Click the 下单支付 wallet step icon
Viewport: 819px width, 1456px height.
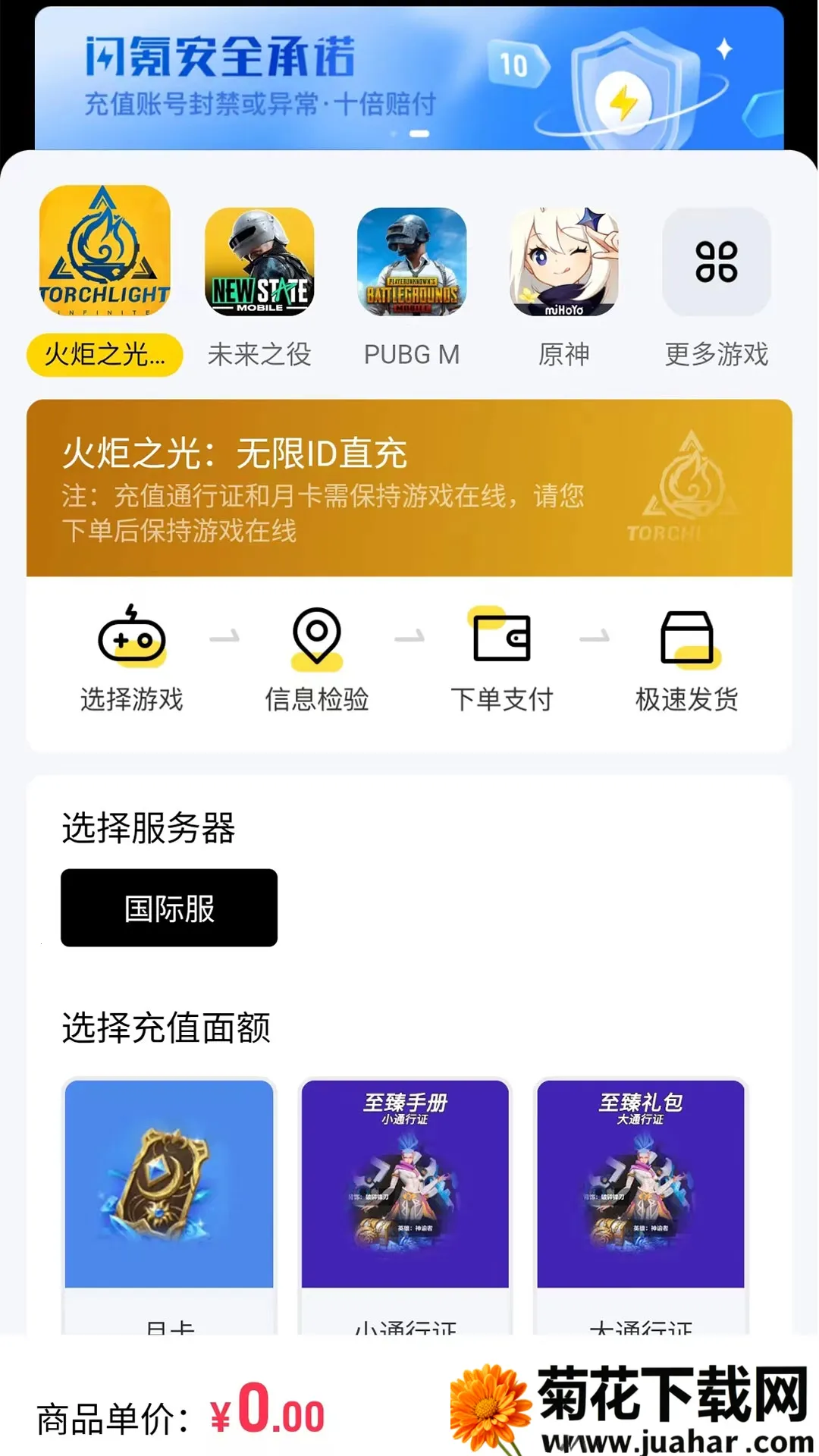click(x=502, y=639)
